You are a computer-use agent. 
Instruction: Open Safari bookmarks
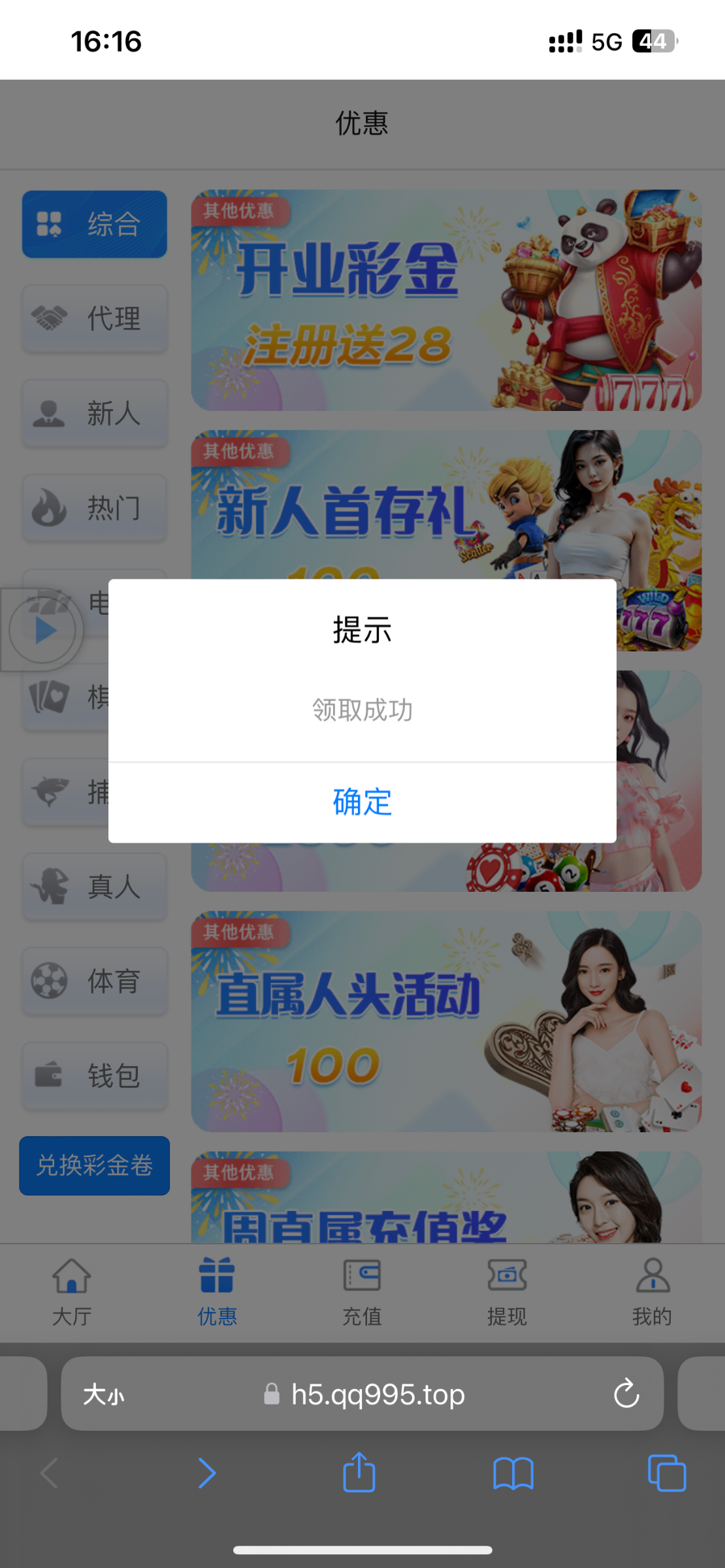point(513,1473)
